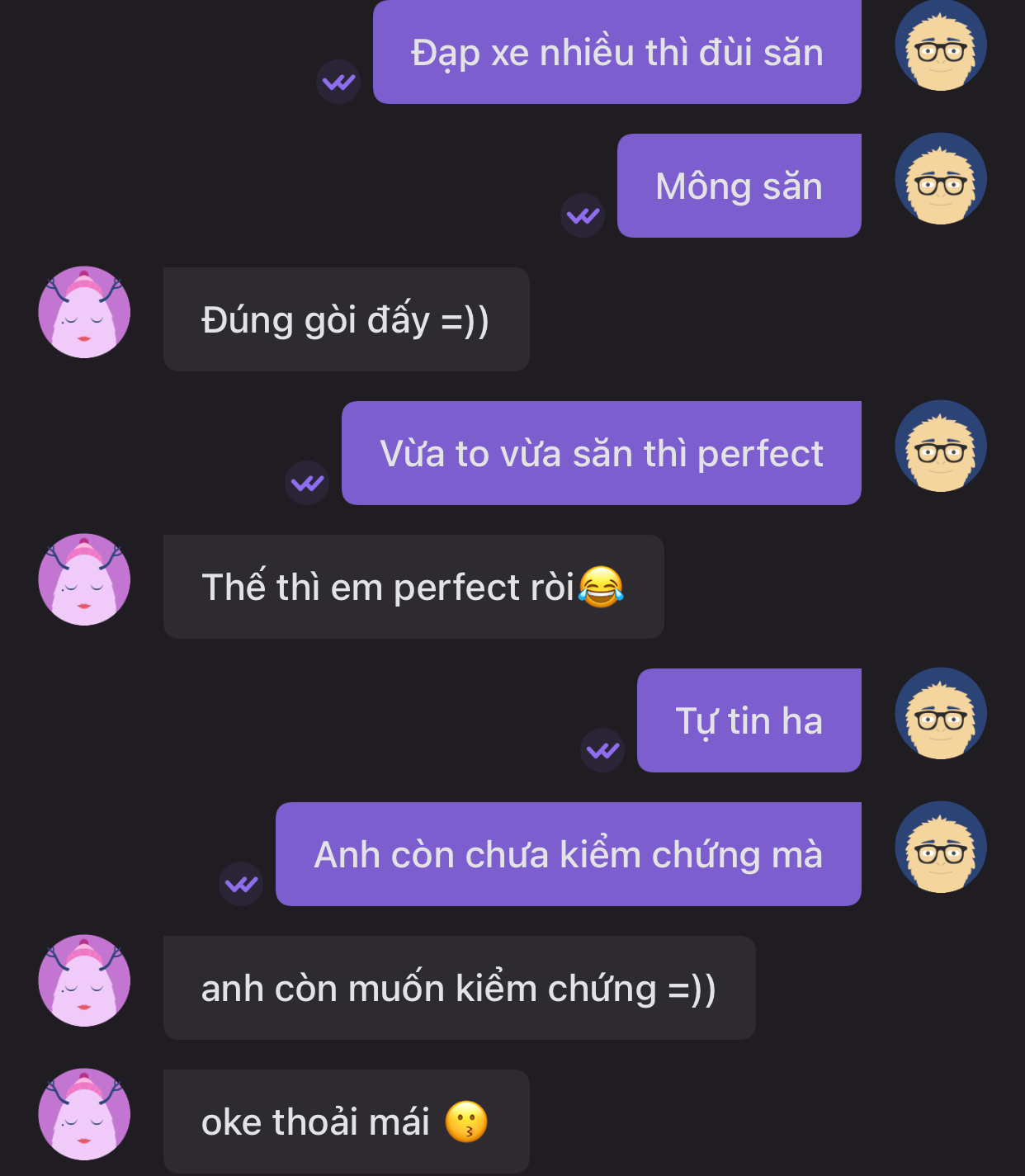Screen dimensions: 1025x1176
Task: Open avatar next to "Vừa to vừa săn thì perfect"
Action: (x=940, y=446)
